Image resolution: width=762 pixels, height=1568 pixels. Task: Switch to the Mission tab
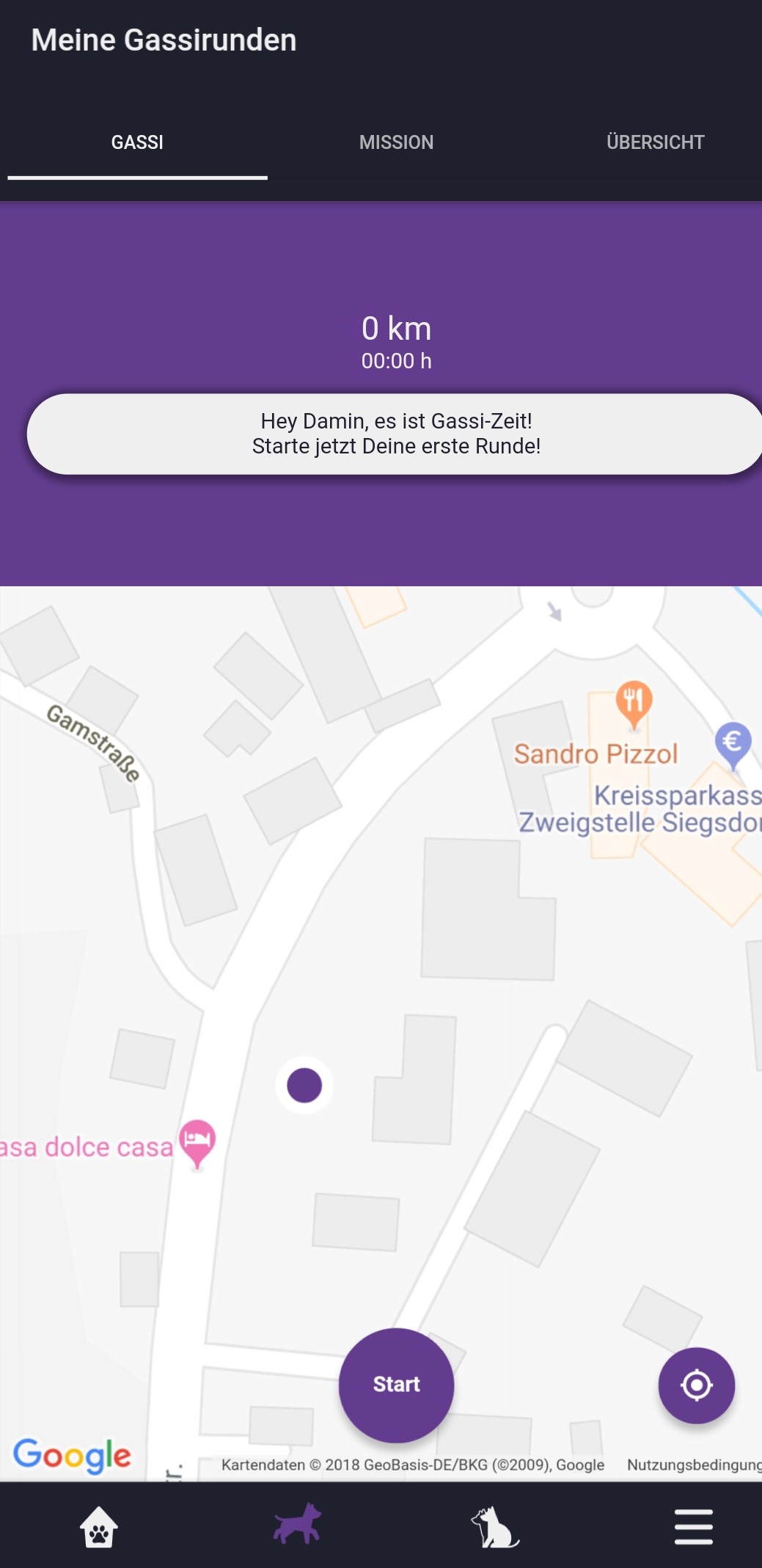click(x=396, y=142)
